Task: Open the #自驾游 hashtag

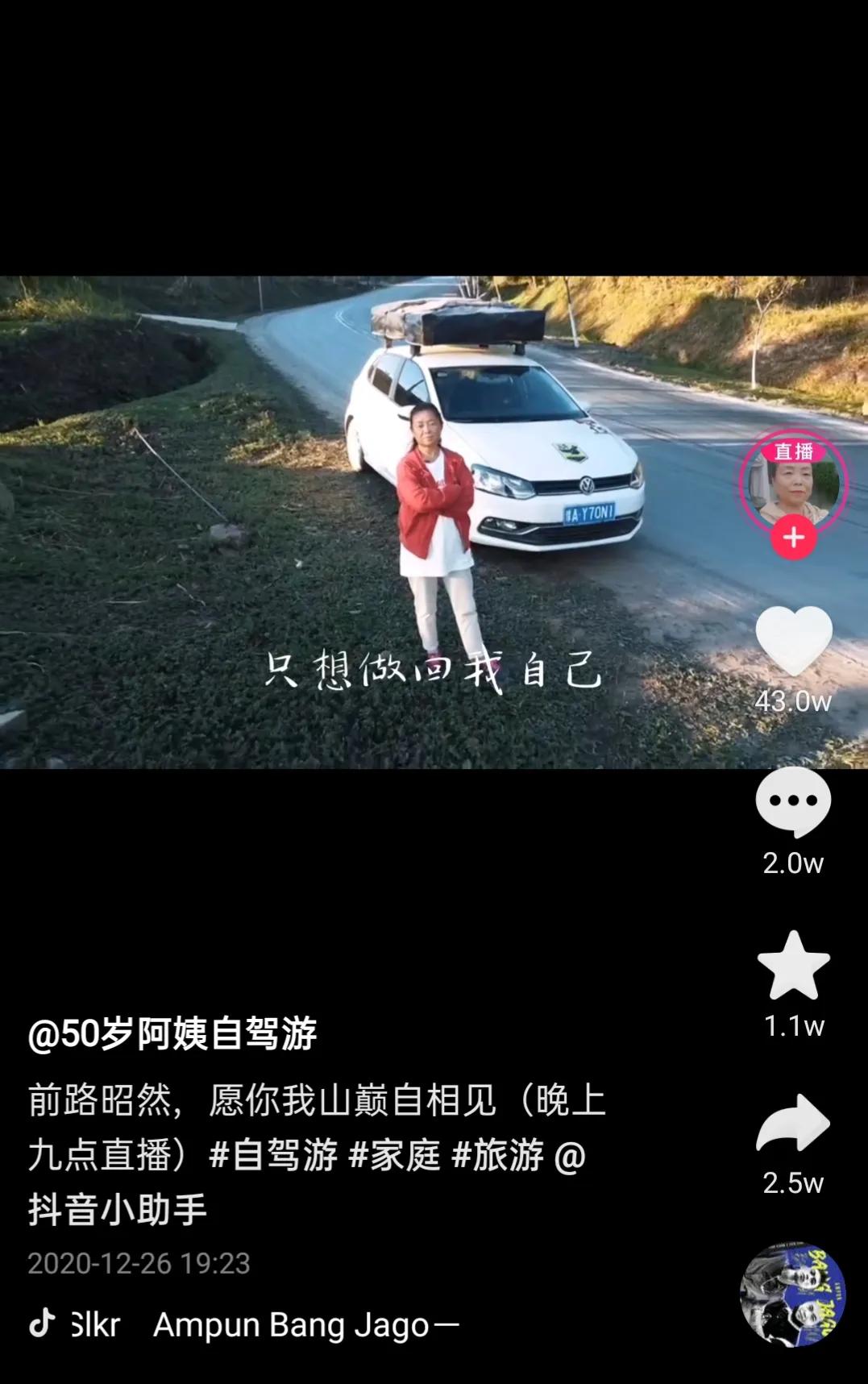Action: (274, 1155)
